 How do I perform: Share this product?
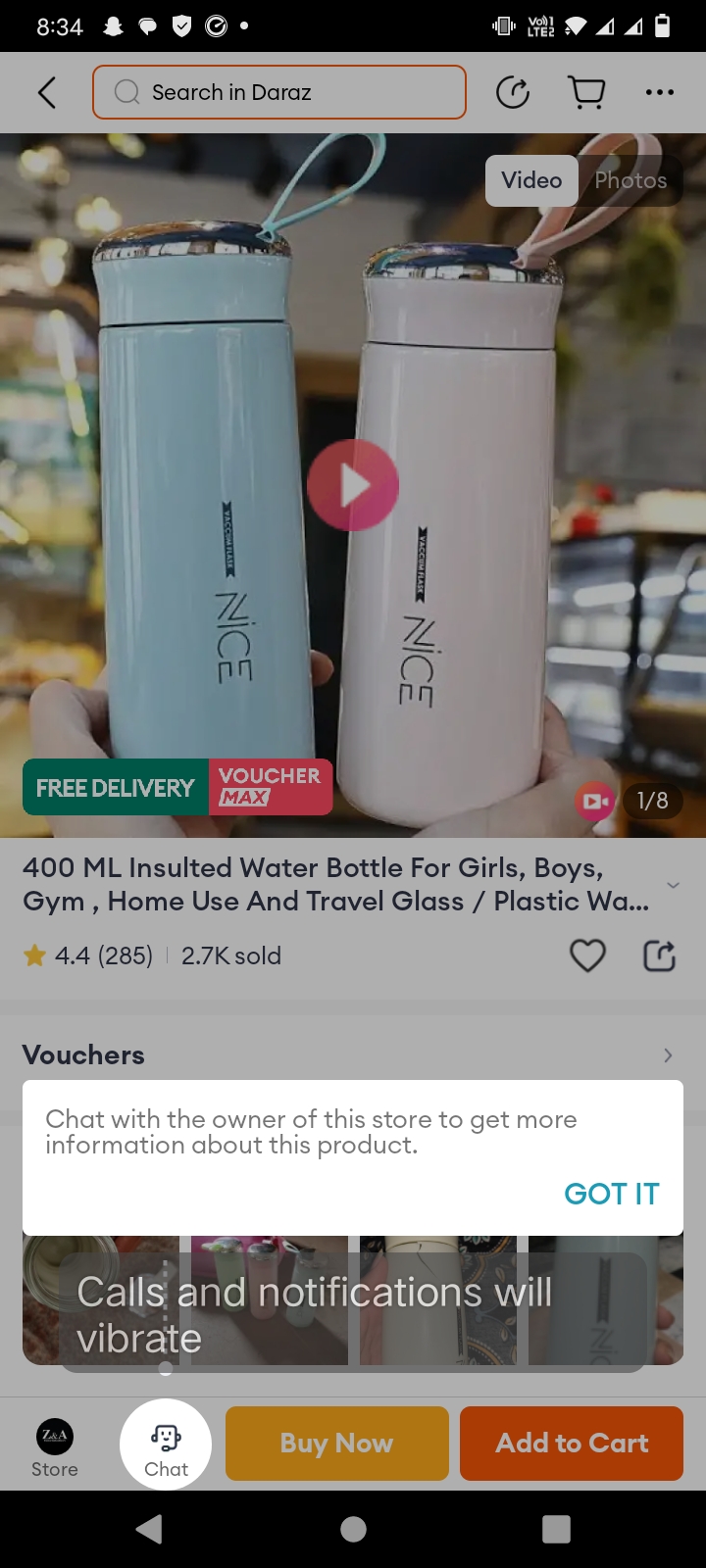point(659,955)
